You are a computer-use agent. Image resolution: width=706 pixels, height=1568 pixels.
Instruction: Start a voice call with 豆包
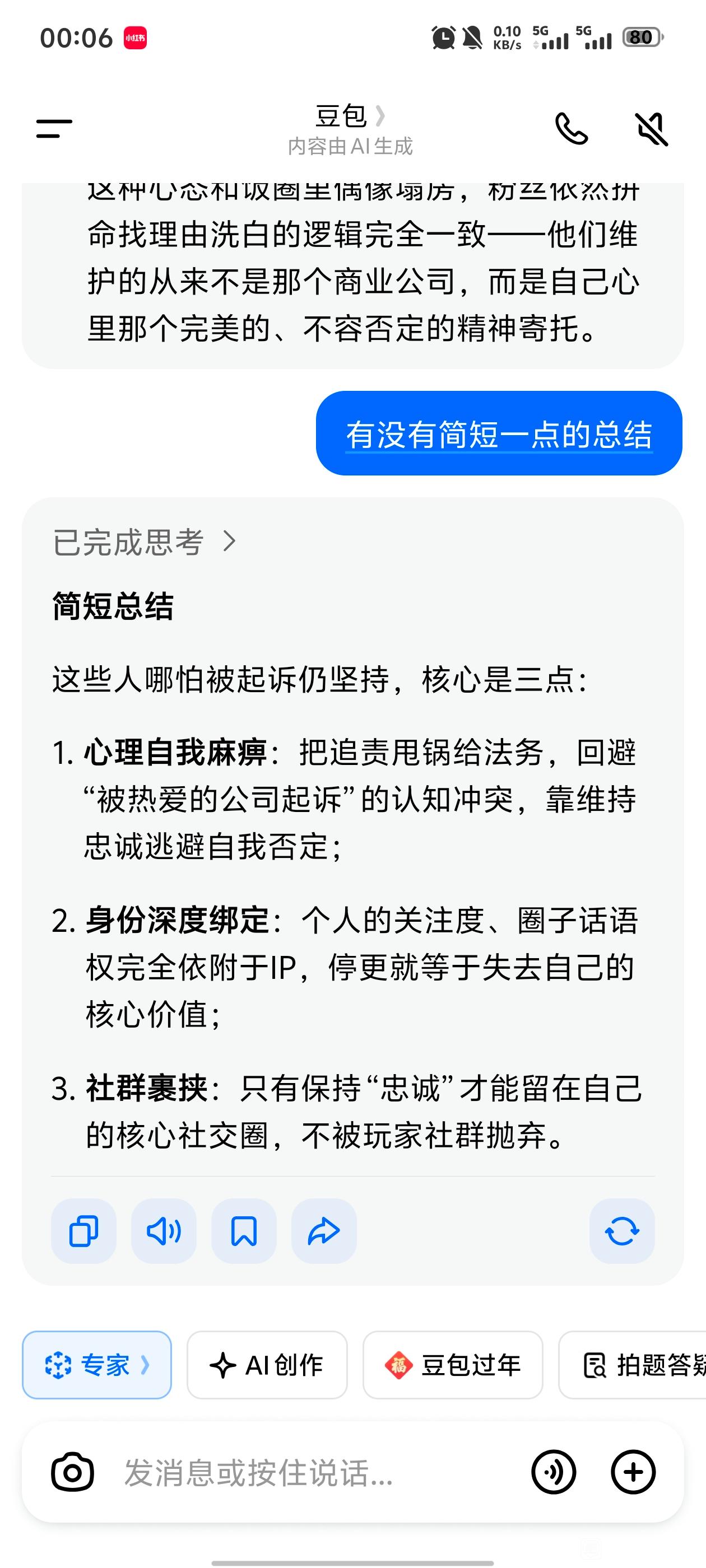tap(572, 128)
